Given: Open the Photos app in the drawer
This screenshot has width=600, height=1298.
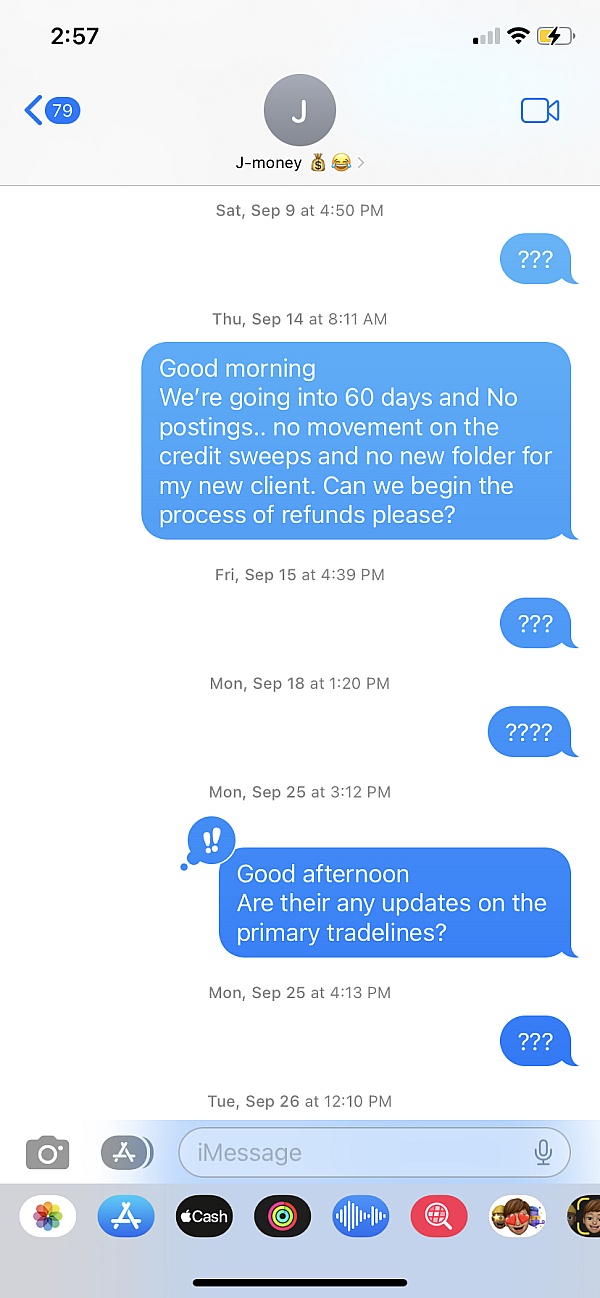Looking at the screenshot, I should point(47,1216).
